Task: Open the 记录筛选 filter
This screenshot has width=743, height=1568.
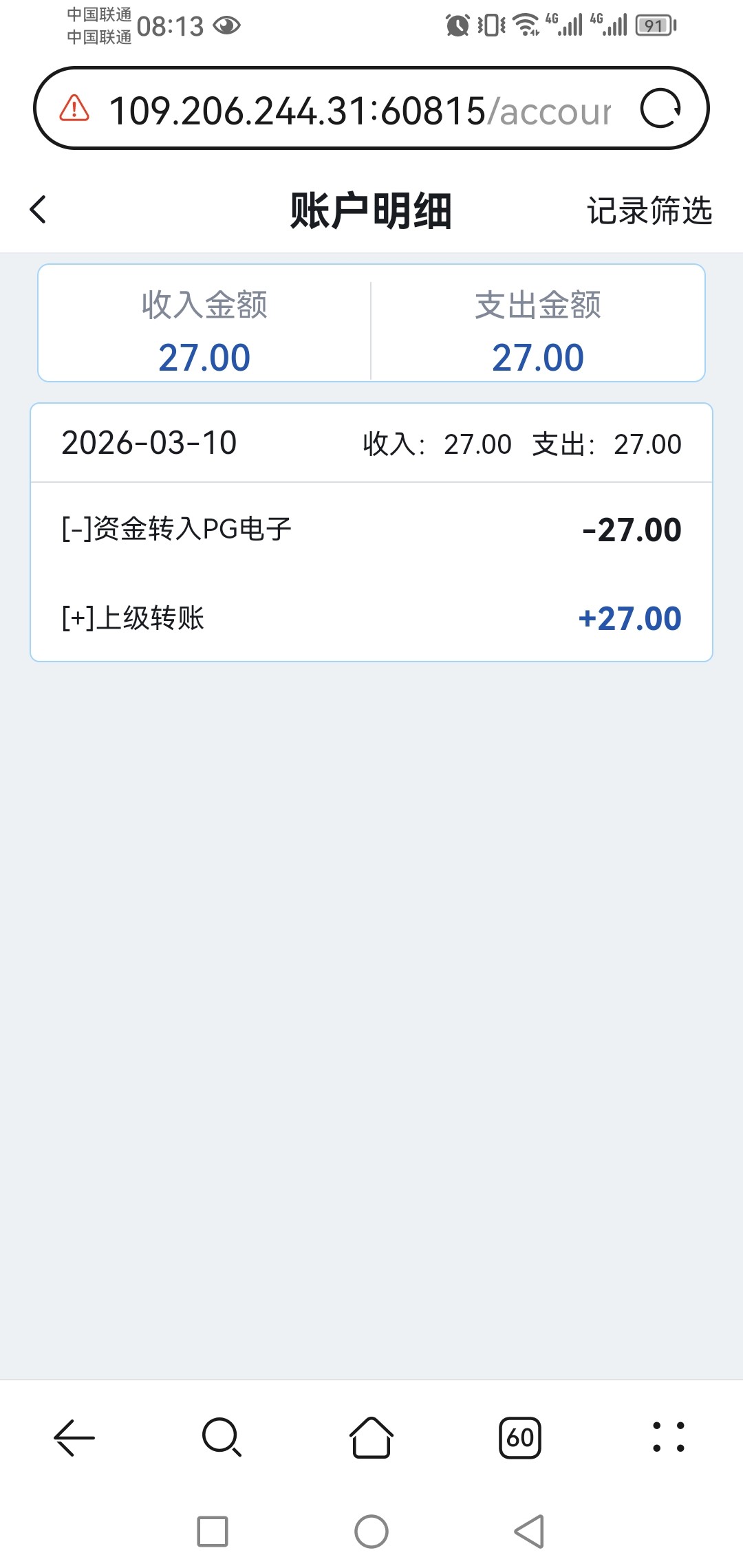Action: point(649,210)
